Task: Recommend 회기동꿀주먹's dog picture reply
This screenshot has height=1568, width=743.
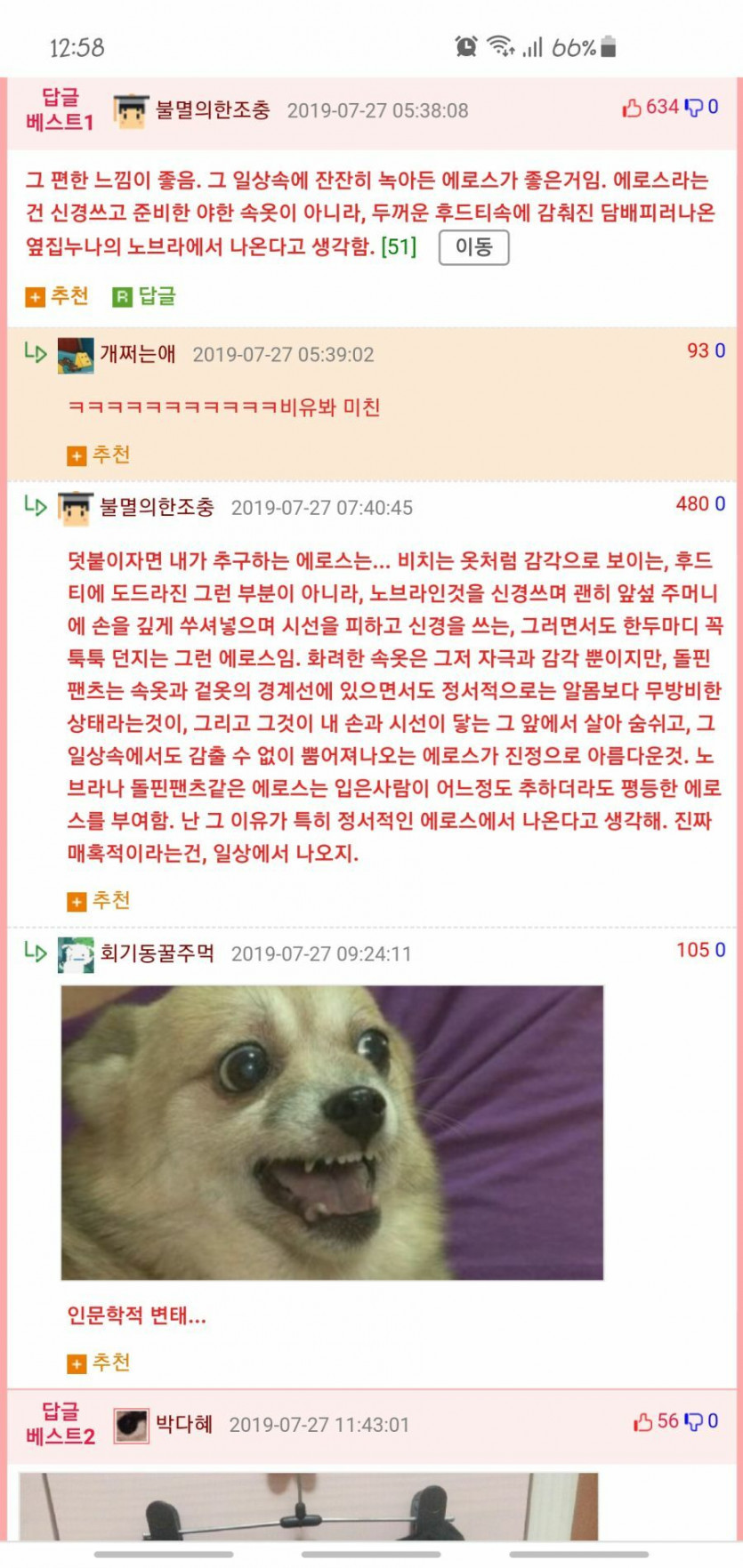Action: coord(100,1363)
